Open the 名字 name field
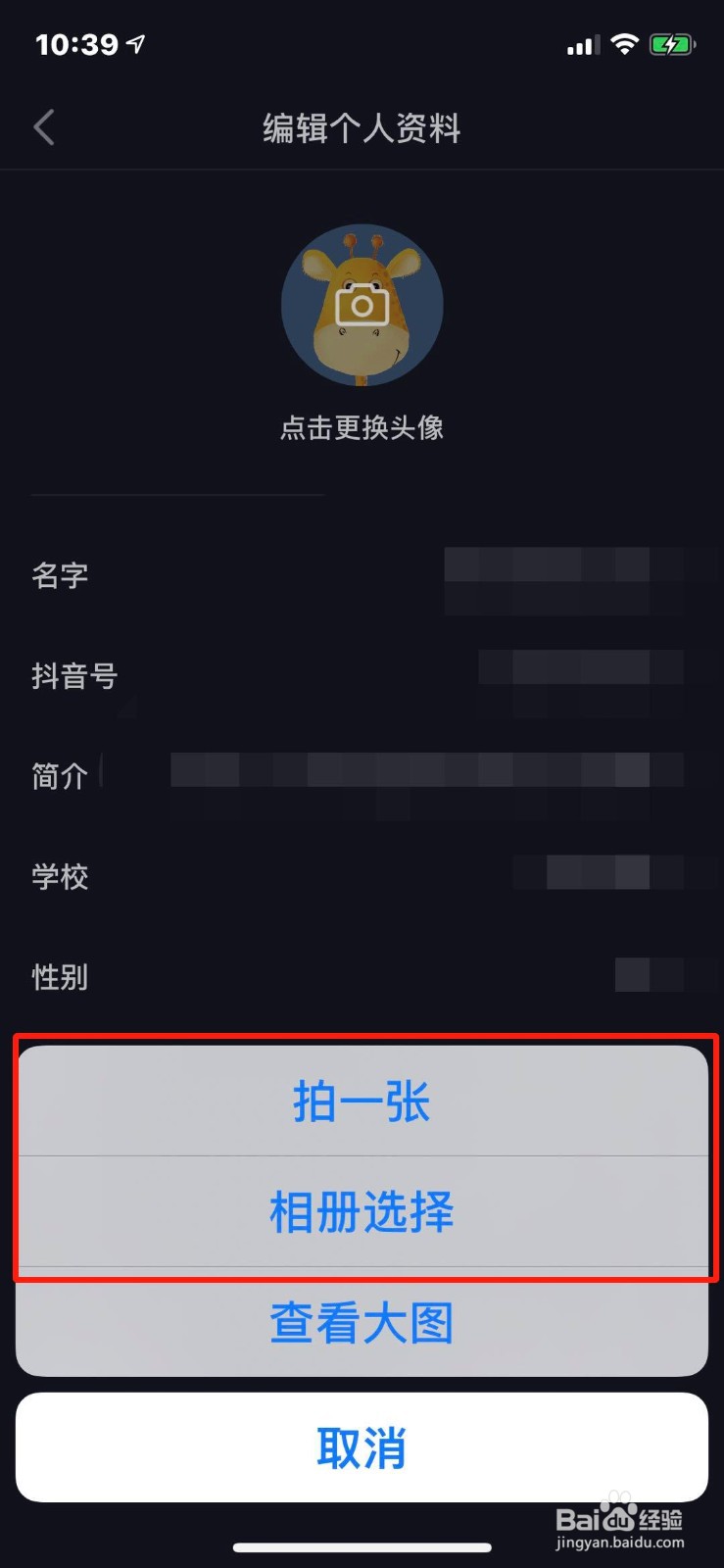 click(x=362, y=576)
